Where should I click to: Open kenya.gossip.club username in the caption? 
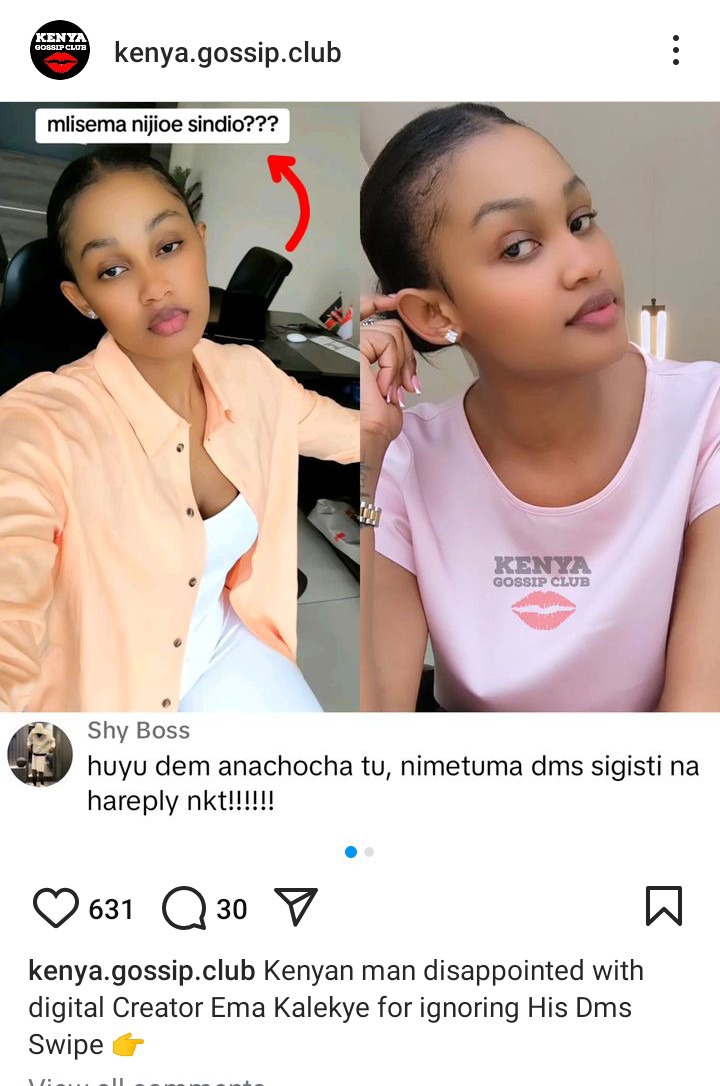coord(143,971)
